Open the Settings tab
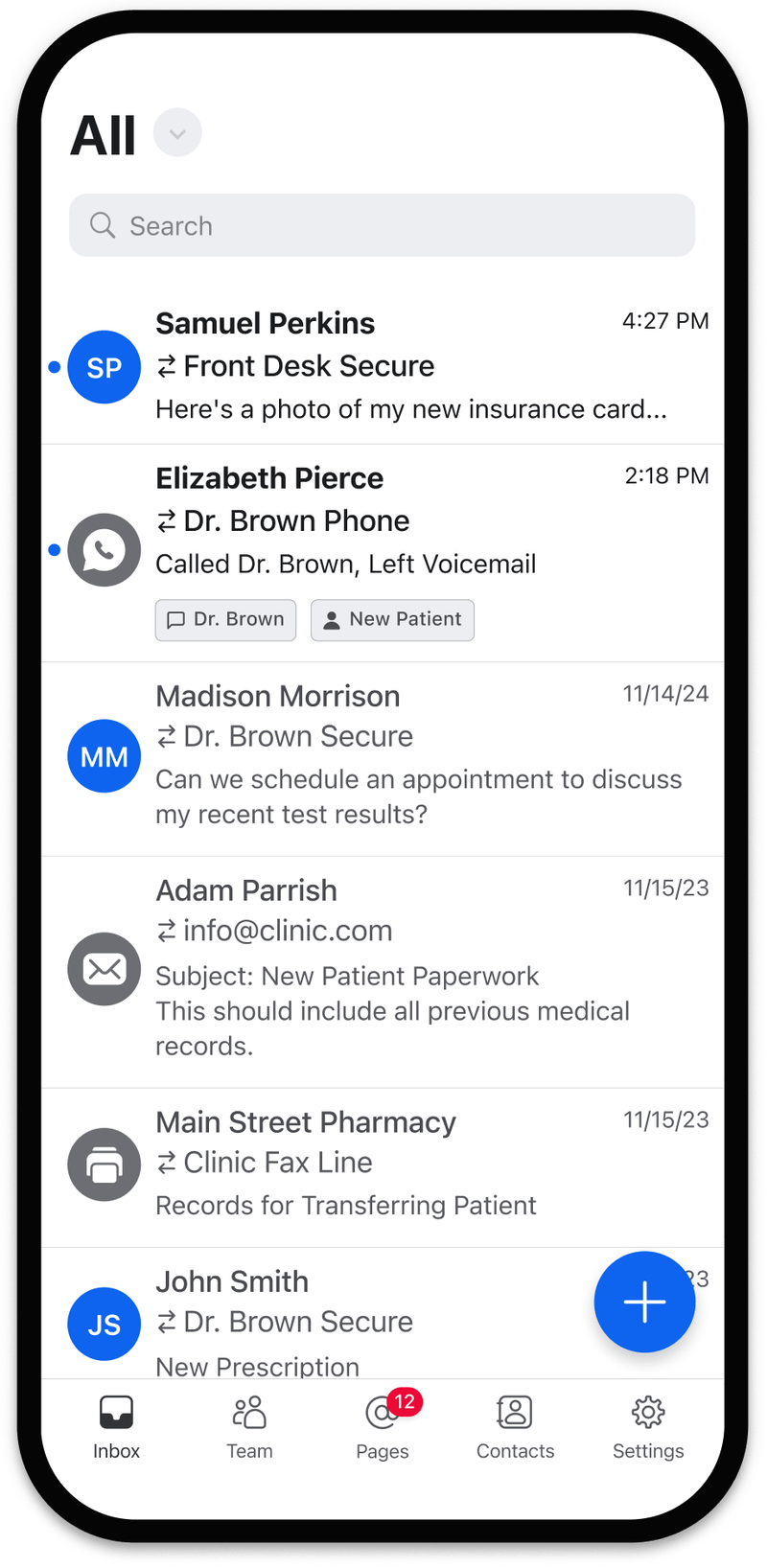This screenshot has height=1568, width=767. (x=648, y=1425)
